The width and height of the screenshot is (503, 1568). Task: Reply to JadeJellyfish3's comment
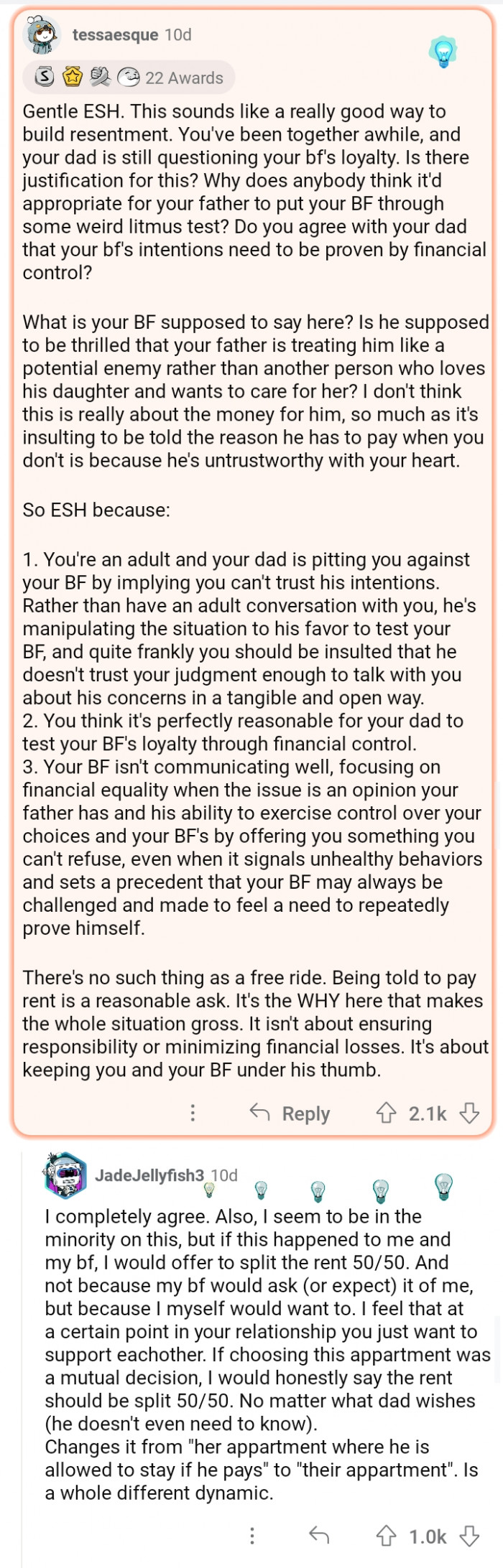pos(319,1536)
